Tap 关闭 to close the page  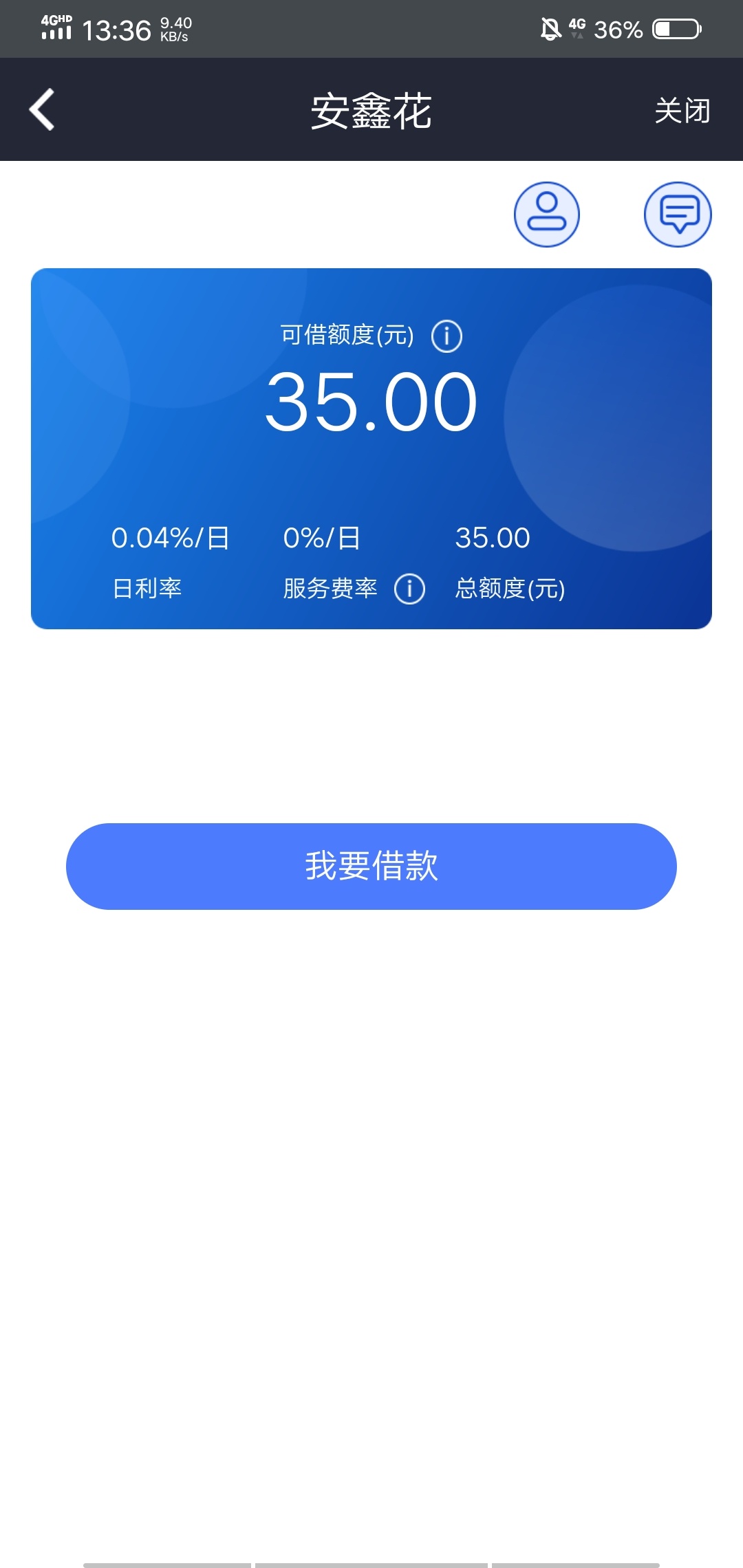(682, 110)
